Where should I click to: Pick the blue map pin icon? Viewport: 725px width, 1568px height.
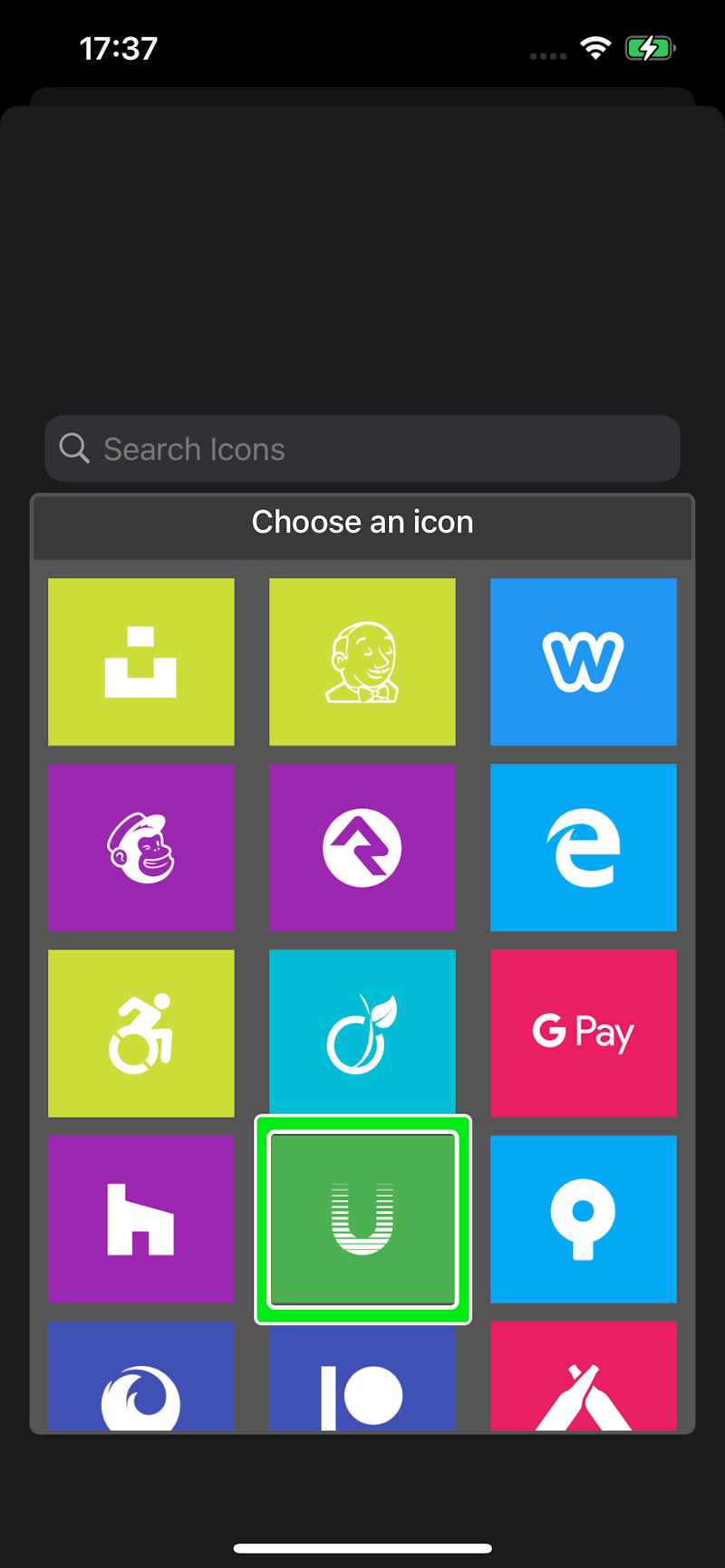(584, 1219)
